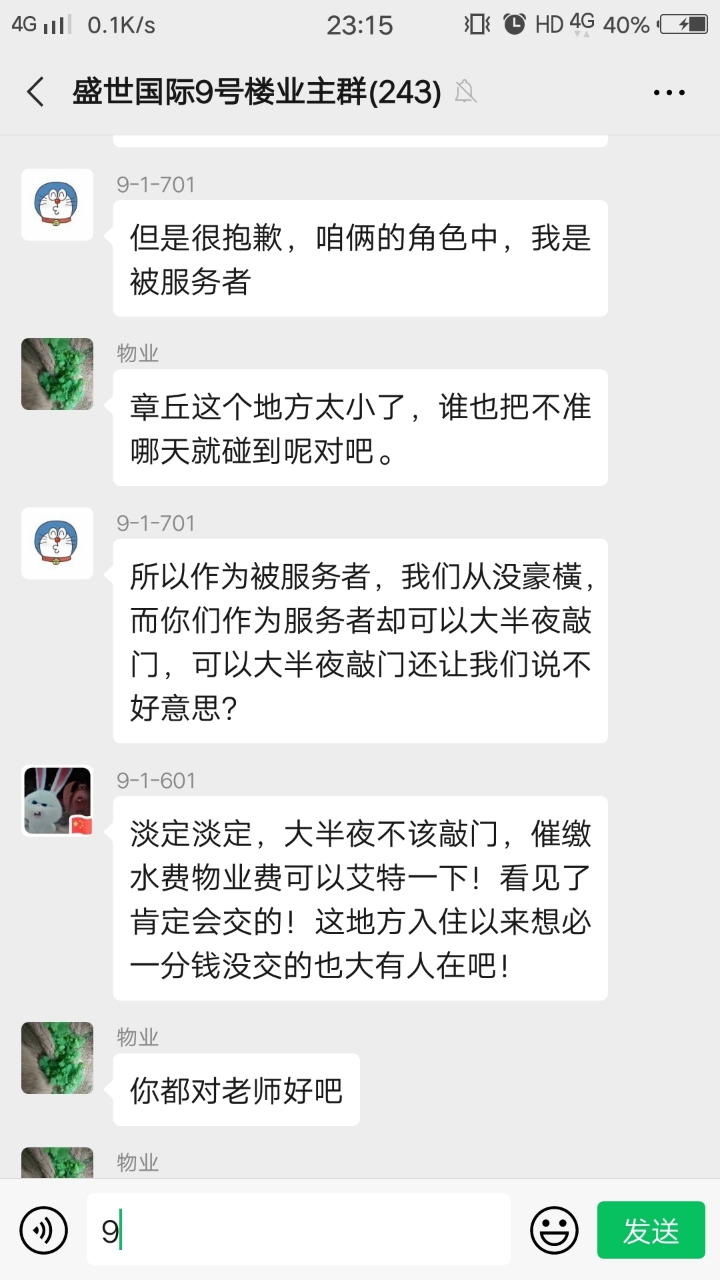
Task: Open the emoji picker
Action: point(554,1230)
